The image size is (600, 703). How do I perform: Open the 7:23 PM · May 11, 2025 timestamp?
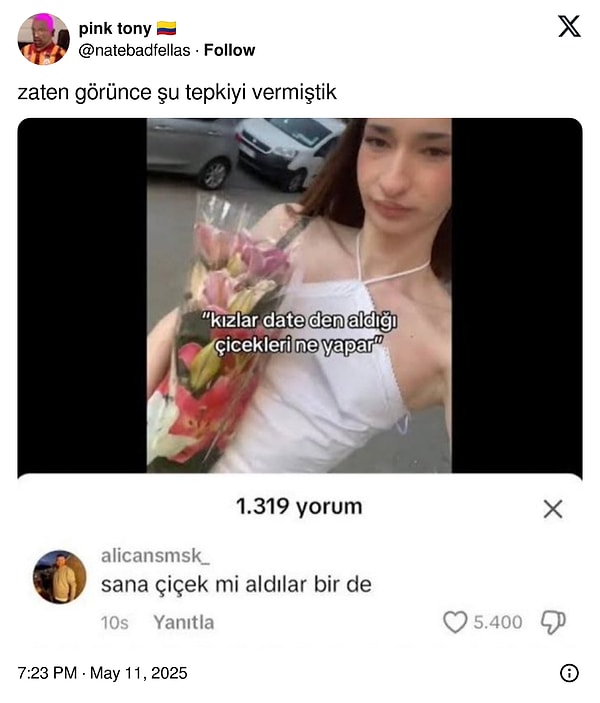click(102, 673)
